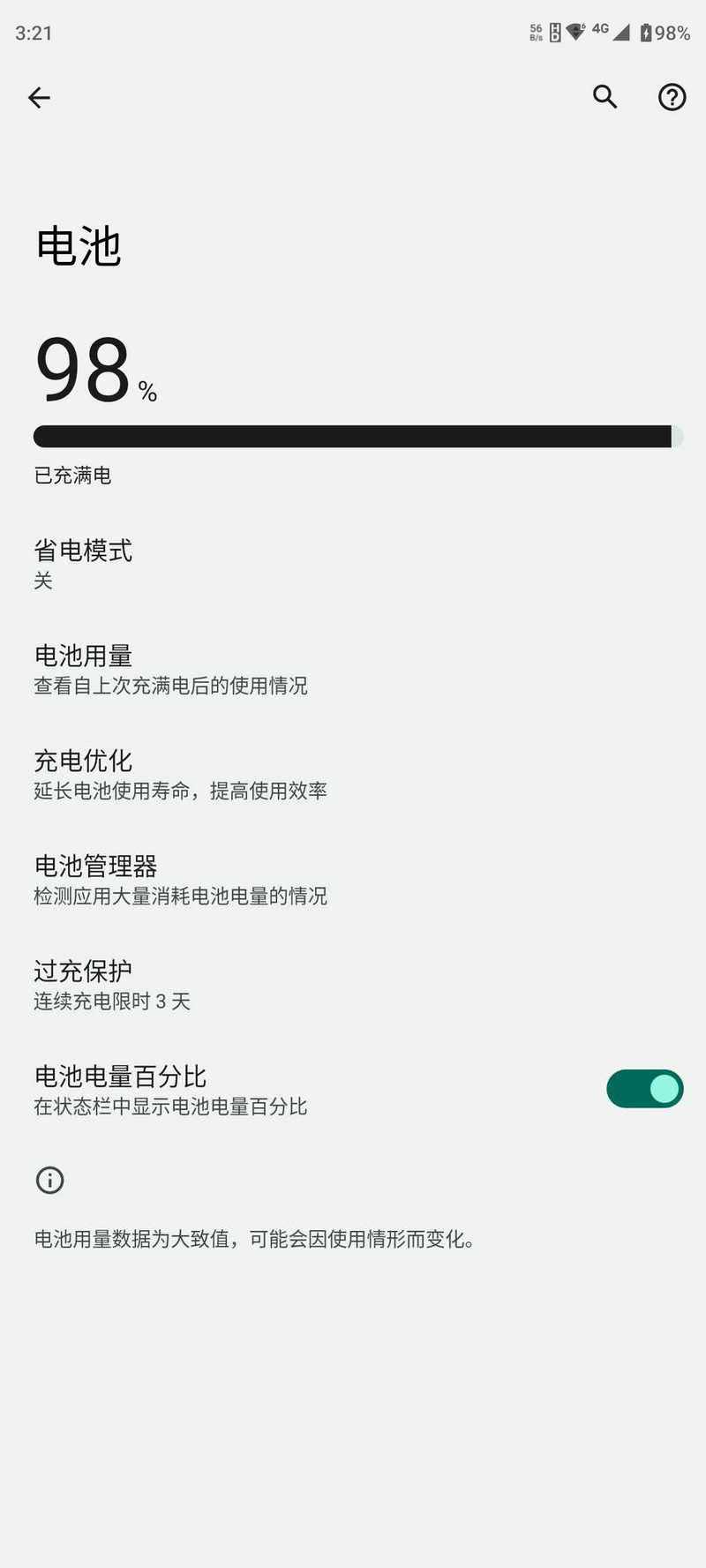Toggle off 电池电量百分比 switch
This screenshot has height=1568, width=706.
644,1089
